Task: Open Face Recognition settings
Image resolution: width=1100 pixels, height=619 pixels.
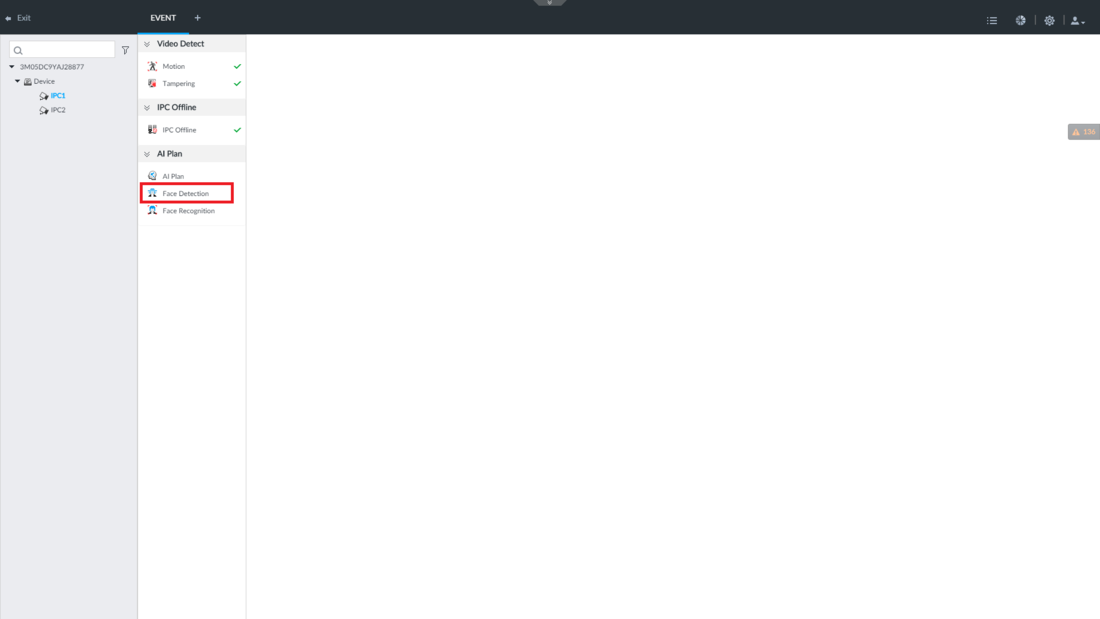Action: coord(188,211)
